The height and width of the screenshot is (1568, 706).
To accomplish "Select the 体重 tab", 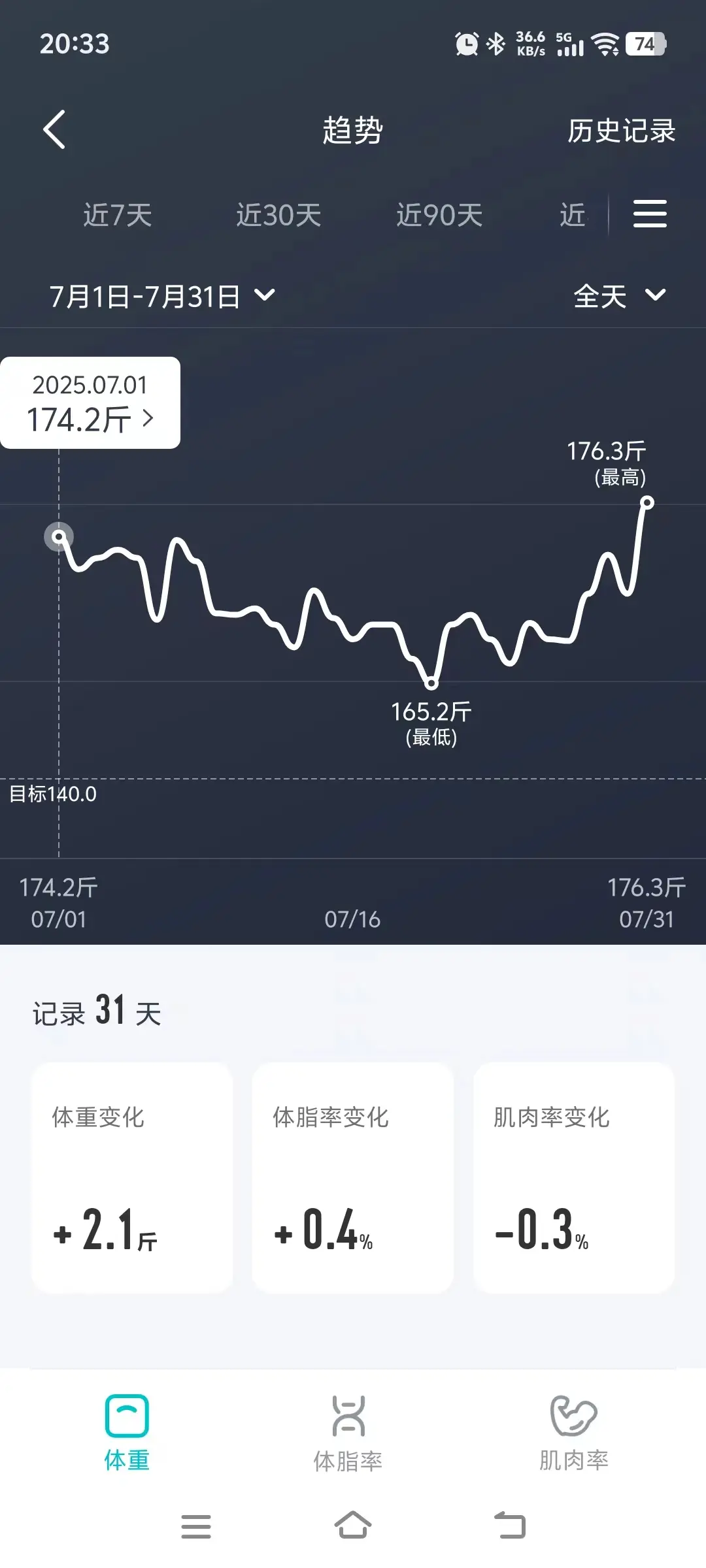I will [x=127, y=1433].
